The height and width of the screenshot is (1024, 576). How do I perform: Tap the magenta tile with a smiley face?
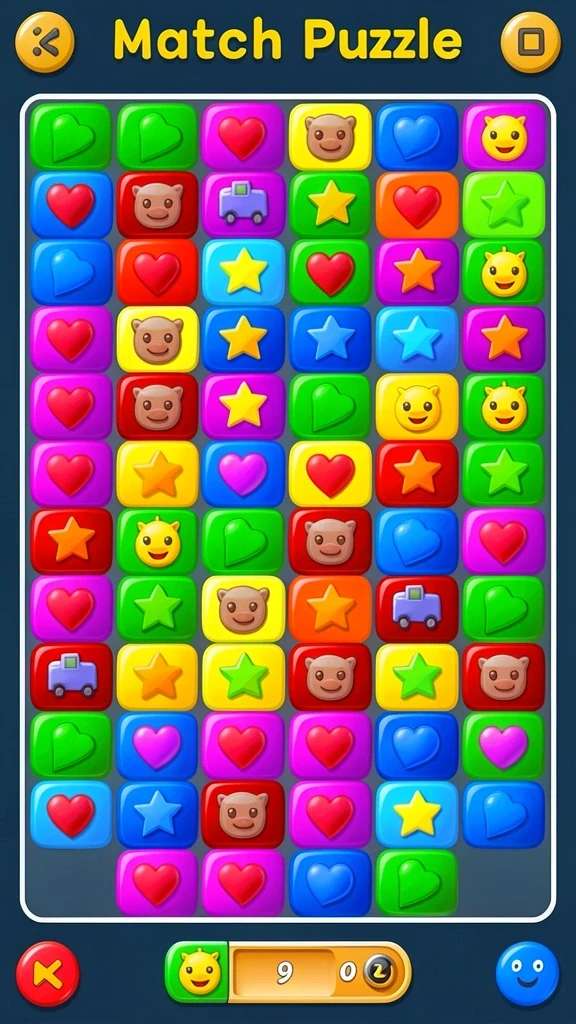504,137
